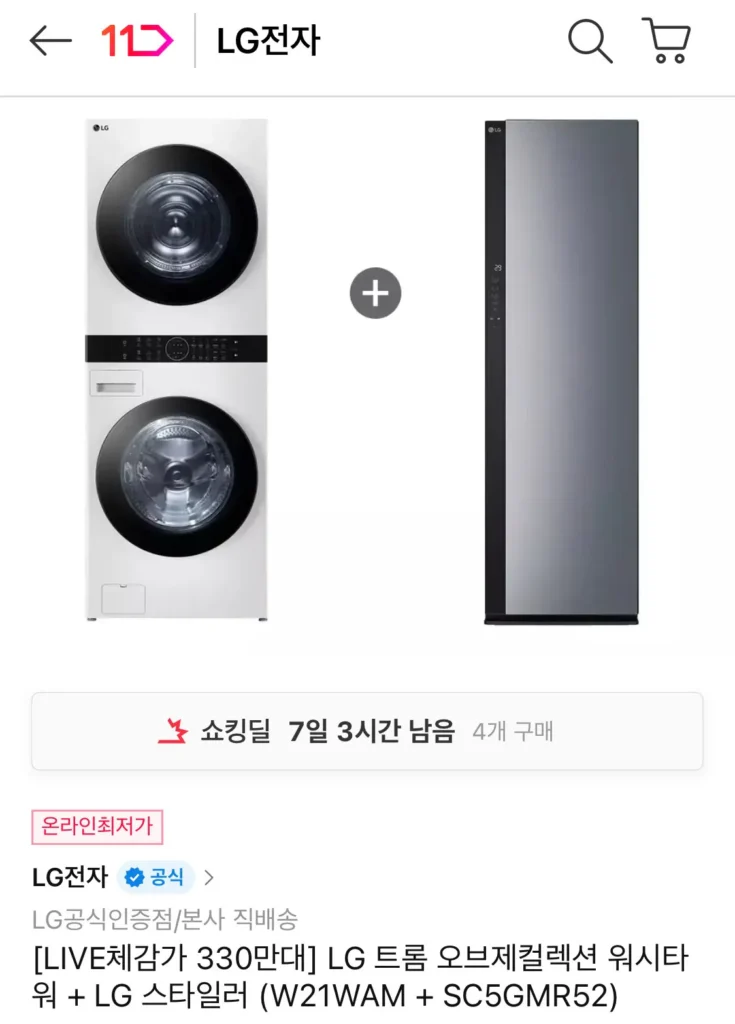Select the LG WashTower product image
This screenshot has height=1024, width=735.
coord(178,370)
